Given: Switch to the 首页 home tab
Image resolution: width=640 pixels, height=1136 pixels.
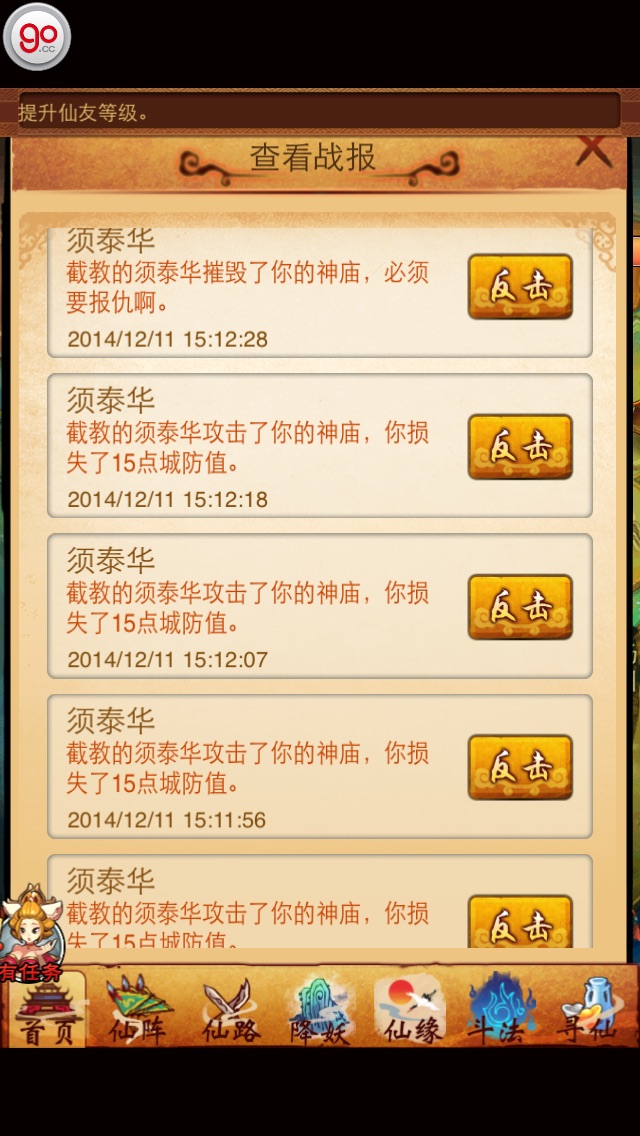Looking at the screenshot, I should pos(48,1012).
